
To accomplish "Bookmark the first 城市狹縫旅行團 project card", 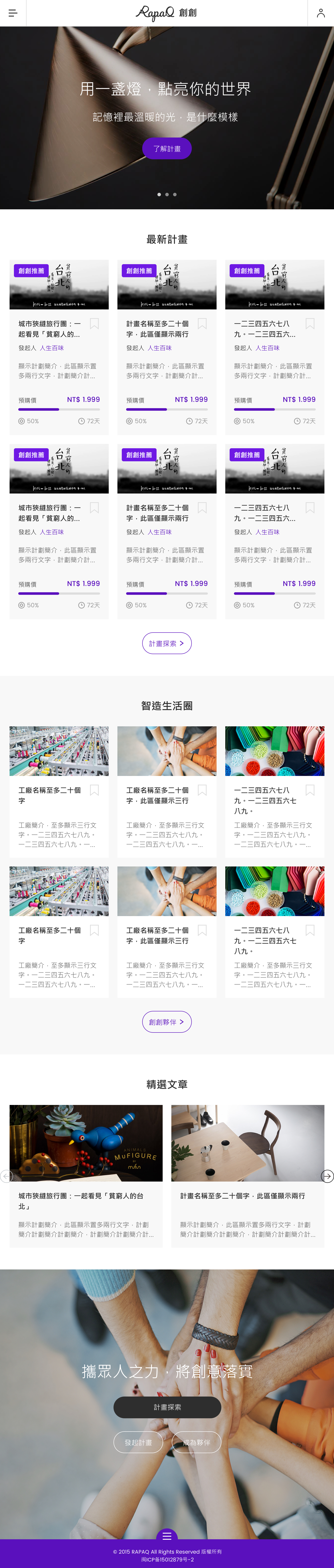I will (x=94, y=324).
